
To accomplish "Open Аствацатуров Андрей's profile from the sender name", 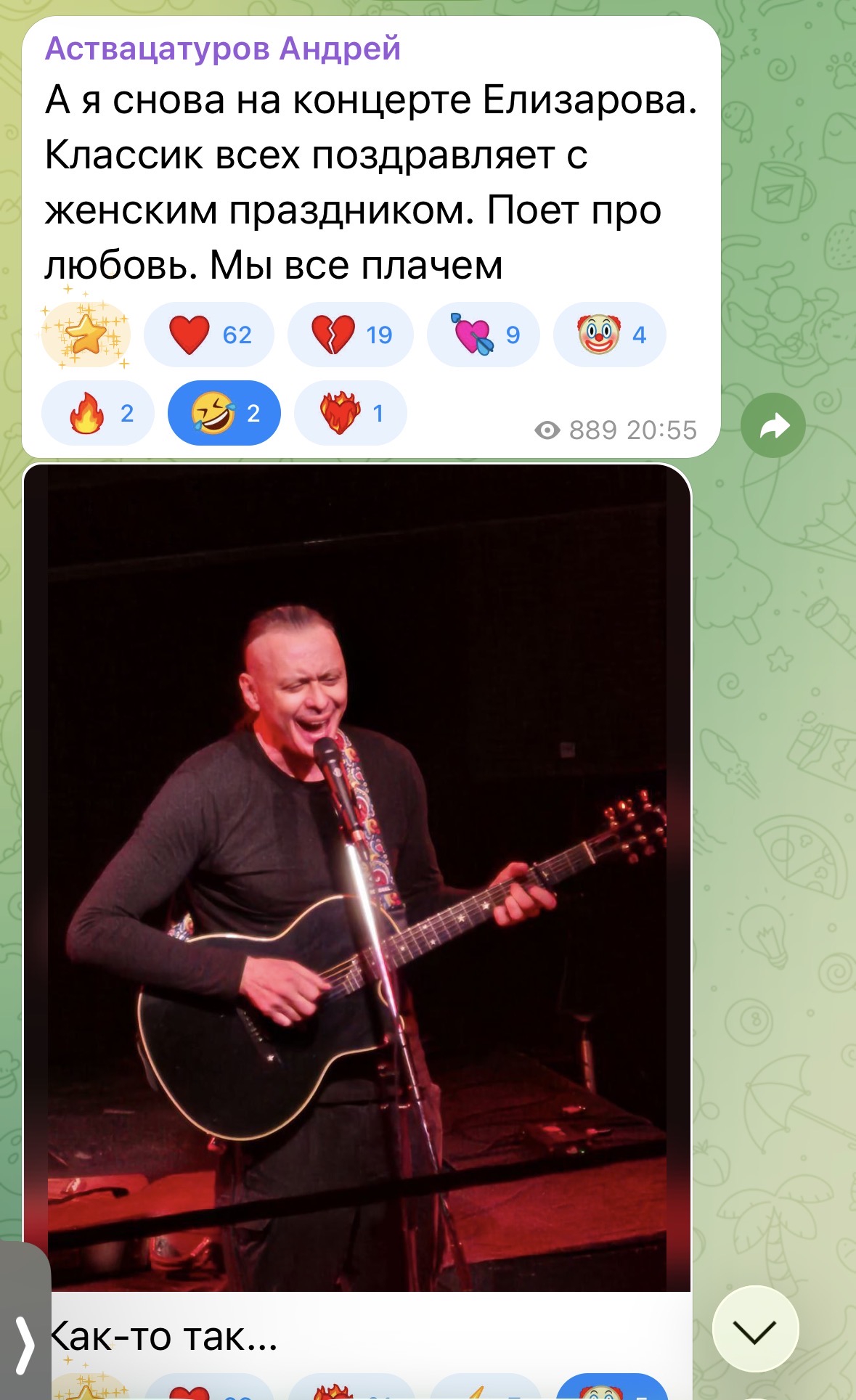I will (223, 49).
